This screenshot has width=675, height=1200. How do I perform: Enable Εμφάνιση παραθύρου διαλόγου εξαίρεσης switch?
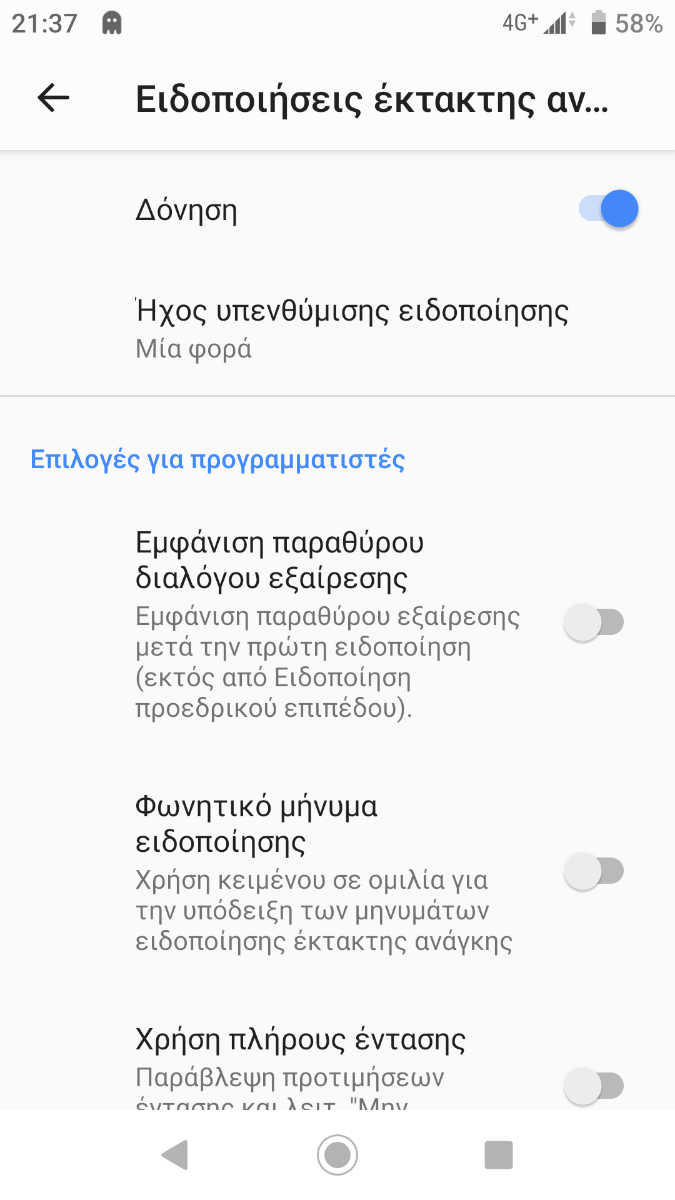click(594, 623)
